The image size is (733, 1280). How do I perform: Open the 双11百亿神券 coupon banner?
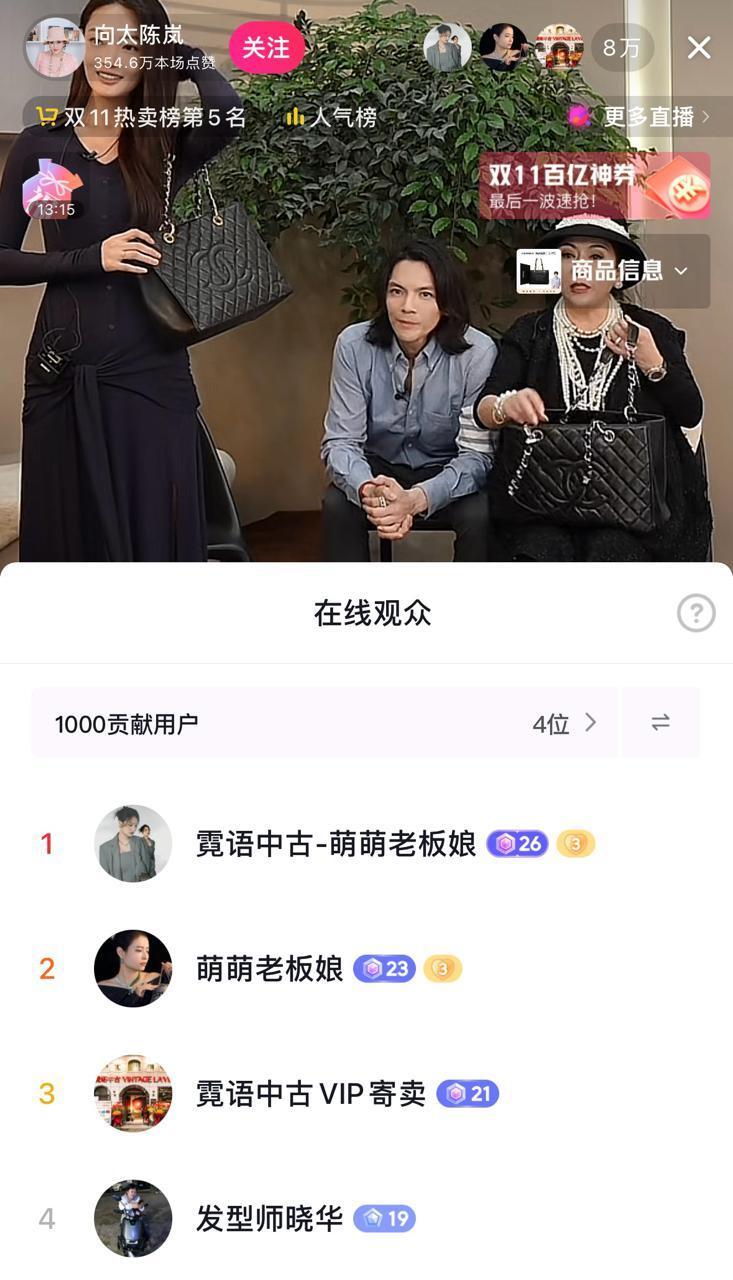pos(595,186)
